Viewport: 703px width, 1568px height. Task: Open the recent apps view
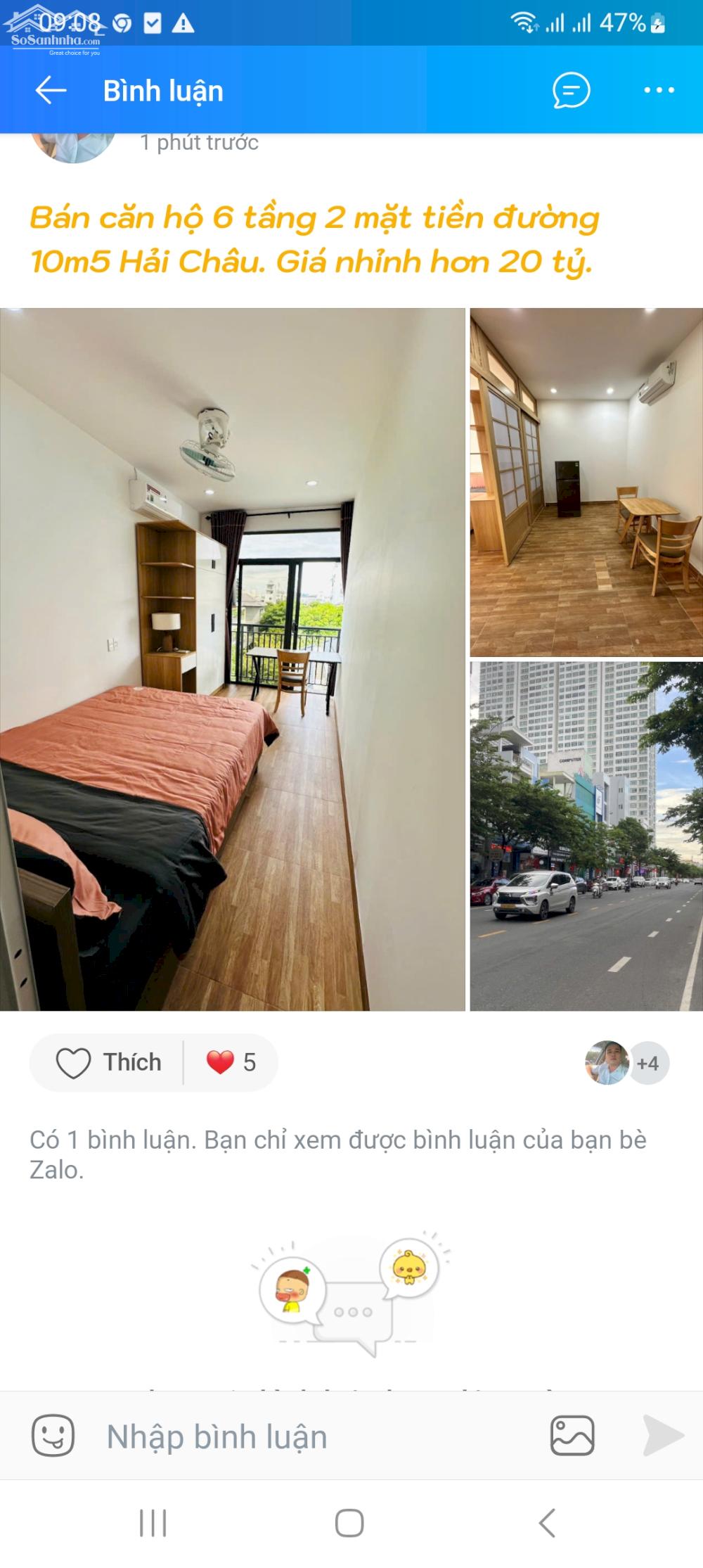pyautogui.click(x=153, y=1523)
